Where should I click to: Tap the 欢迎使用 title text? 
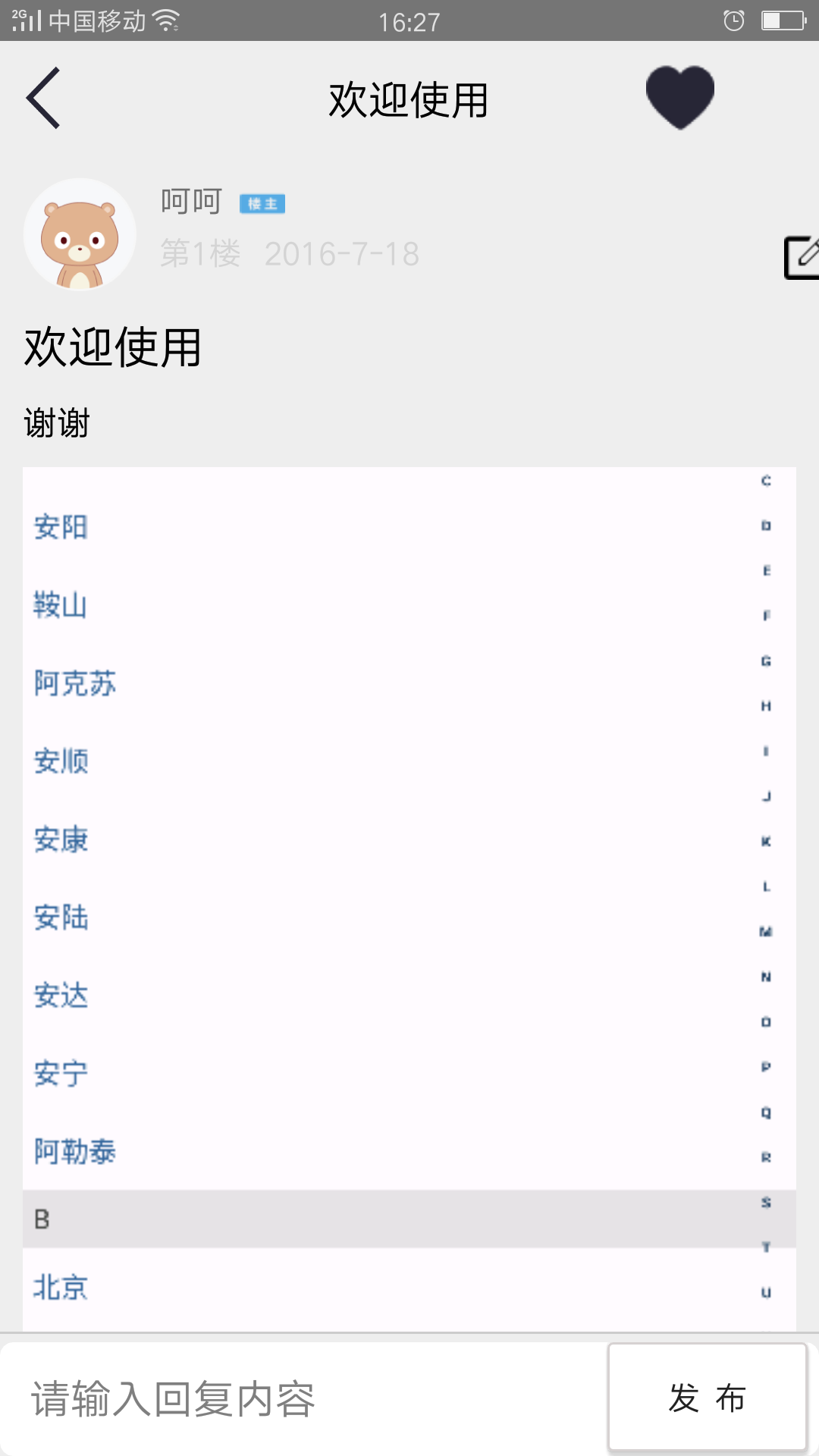pos(408,98)
